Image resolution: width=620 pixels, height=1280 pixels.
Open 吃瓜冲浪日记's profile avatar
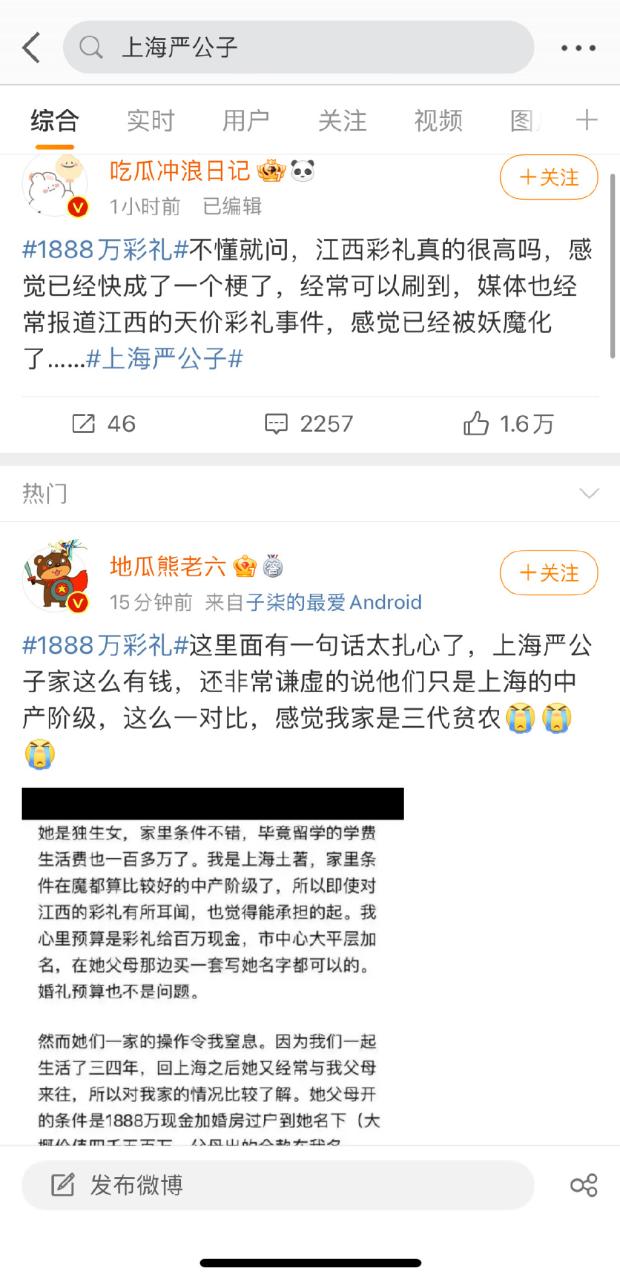click(x=57, y=184)
